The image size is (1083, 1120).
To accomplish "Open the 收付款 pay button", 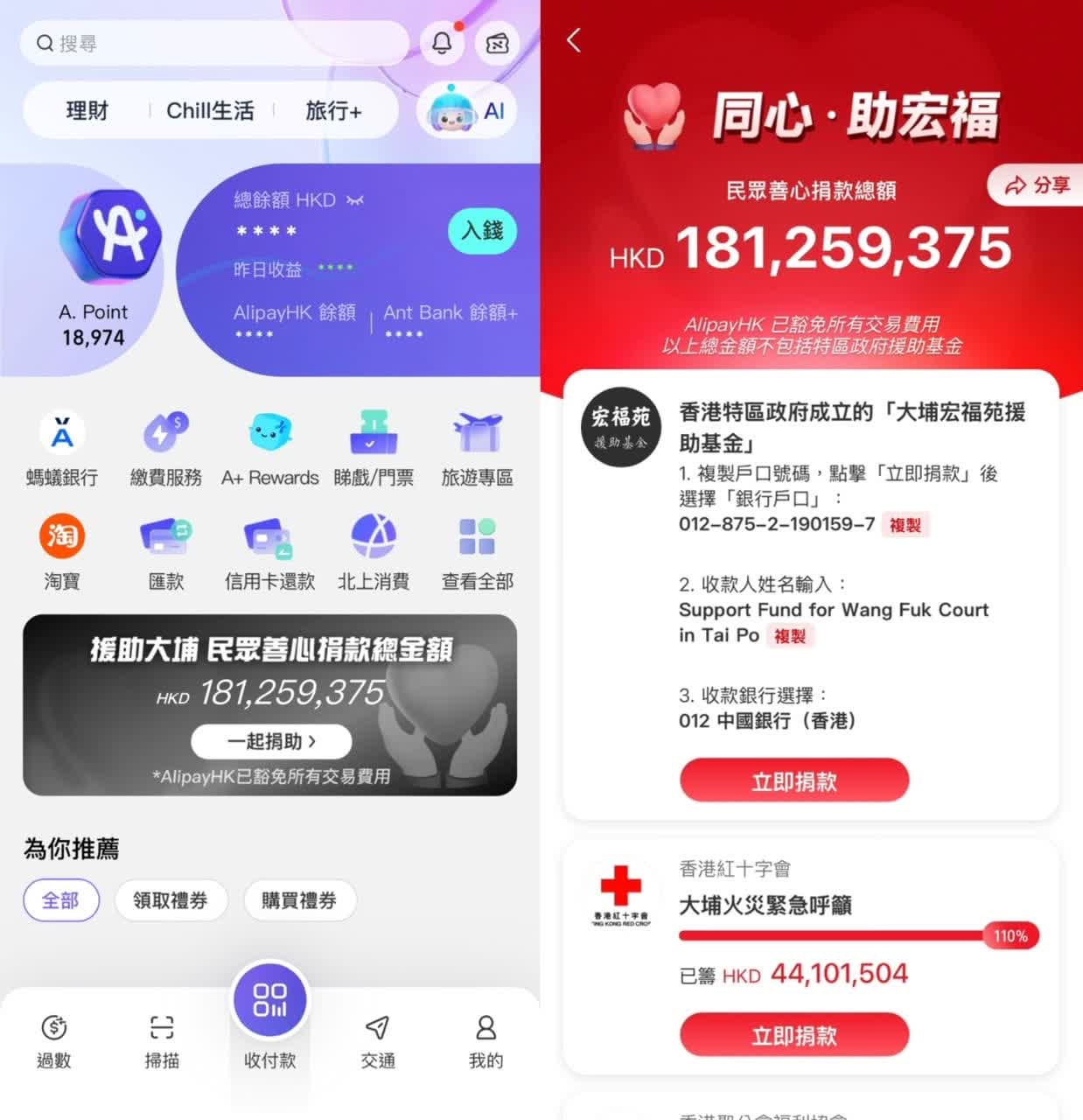I will point(270,1002).
